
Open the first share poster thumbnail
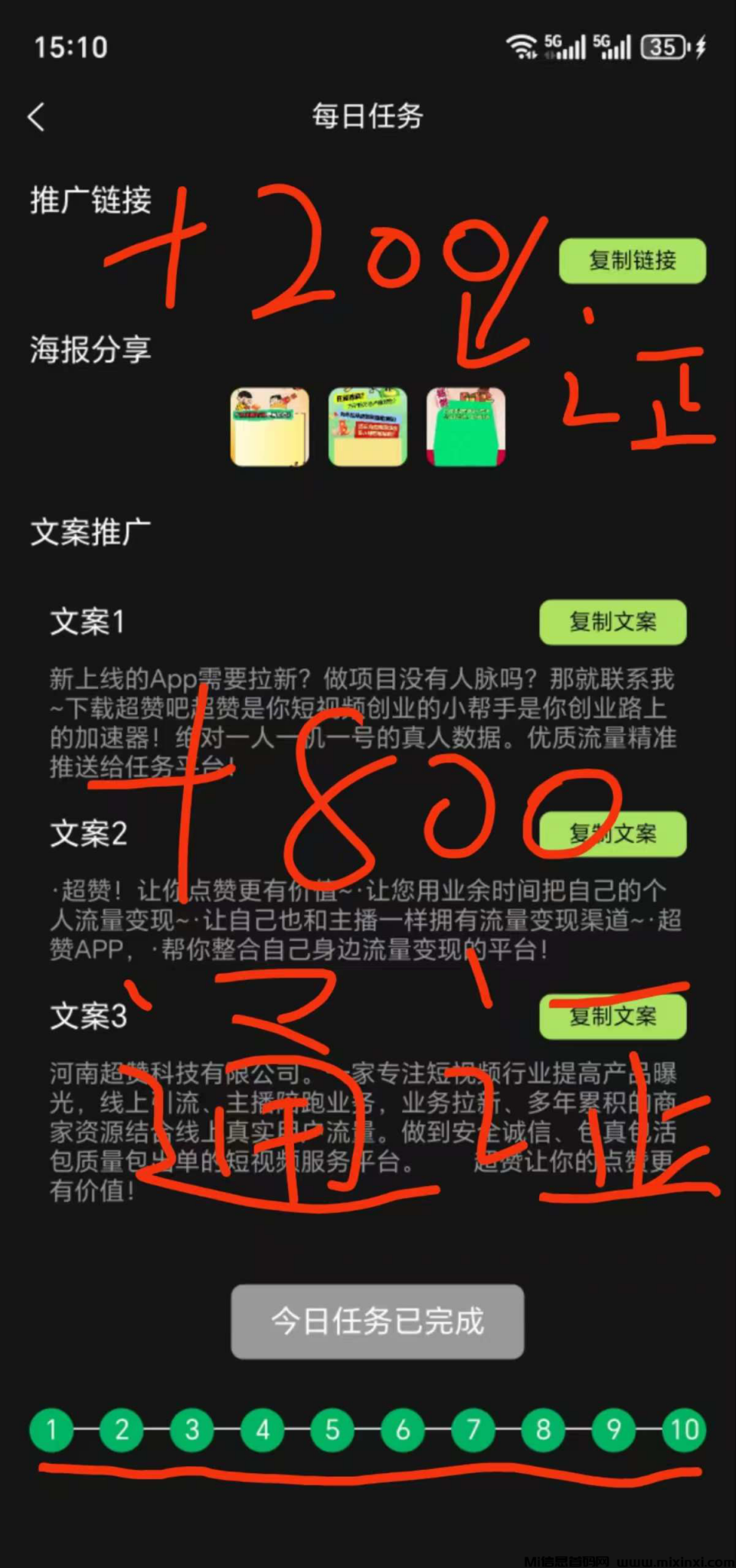pyautogui.click(x=270, y=426)
